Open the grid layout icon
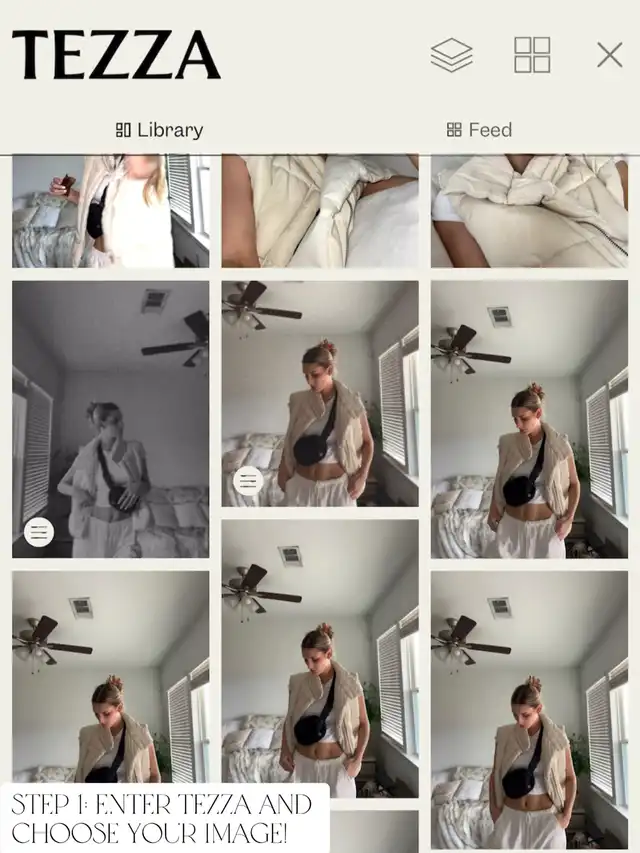640x853 pixels. click(x=532, y=55)
